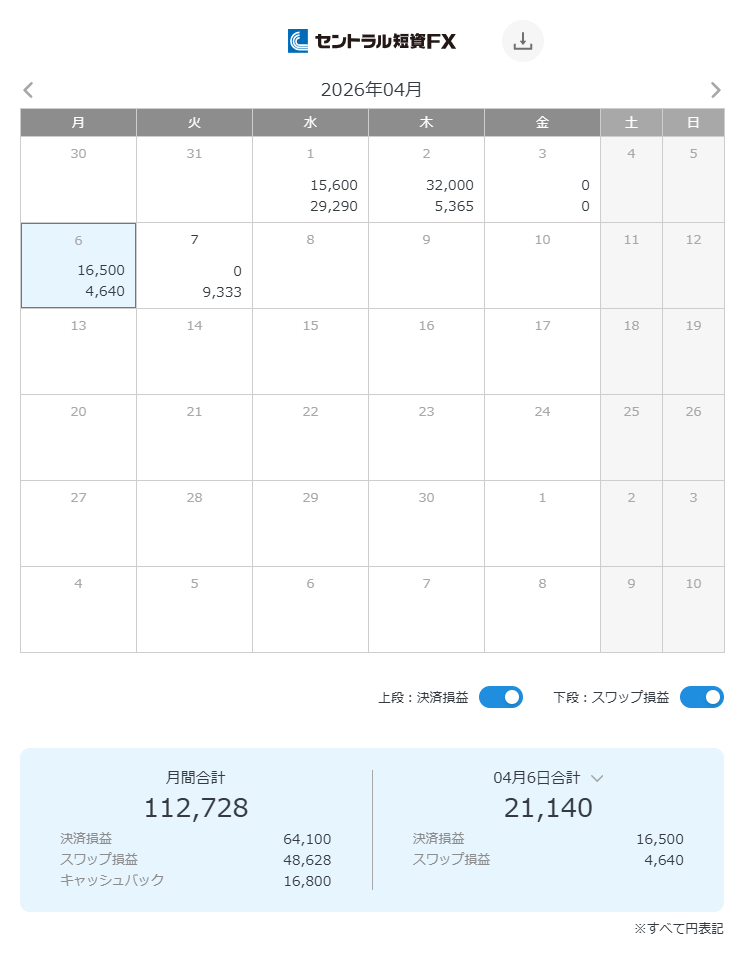Screen dimensions: 744x957
Task: Select April 2 in the calendar
Action: pos(426,180)
